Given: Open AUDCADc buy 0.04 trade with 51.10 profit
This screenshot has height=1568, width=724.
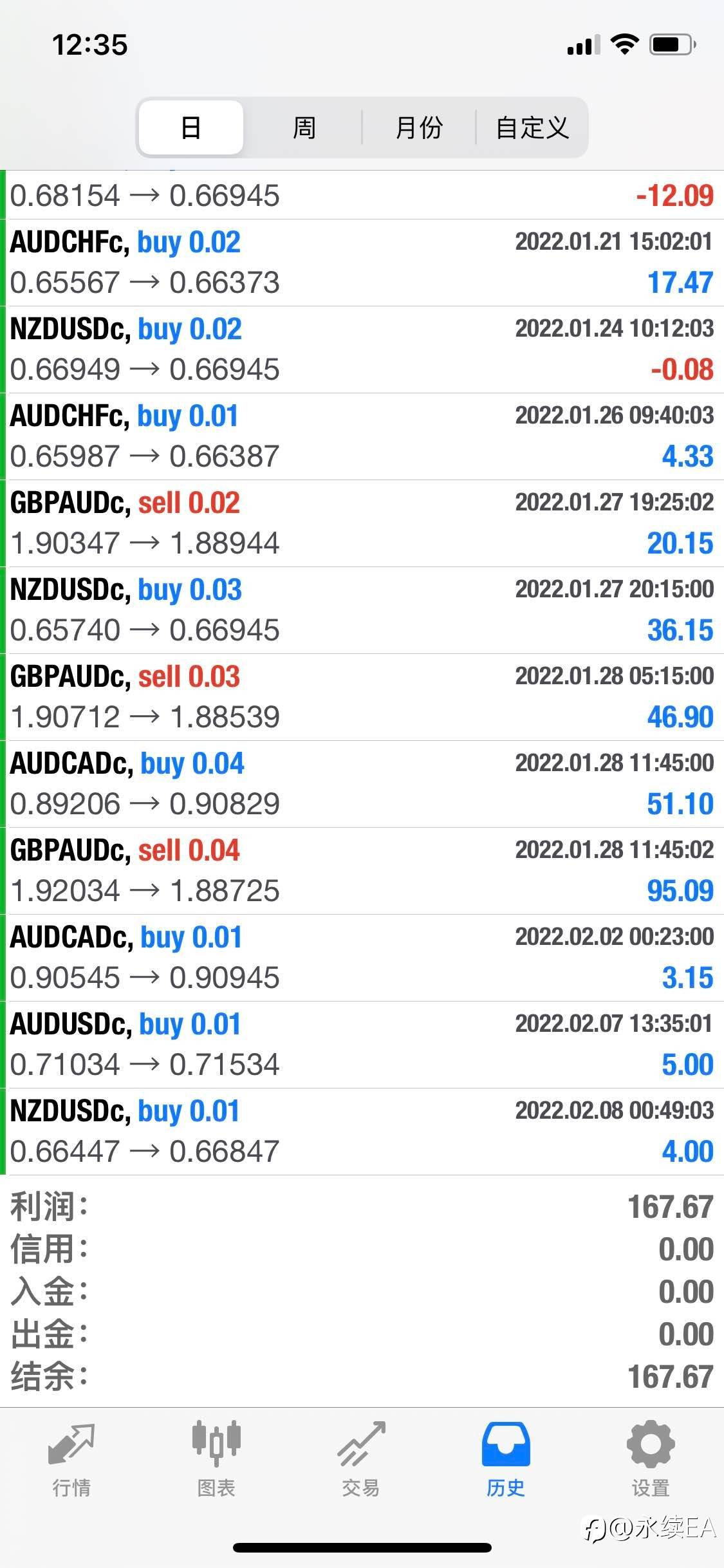Looking at the screenshot, I should pyautogui.click(x=362, y=784).
